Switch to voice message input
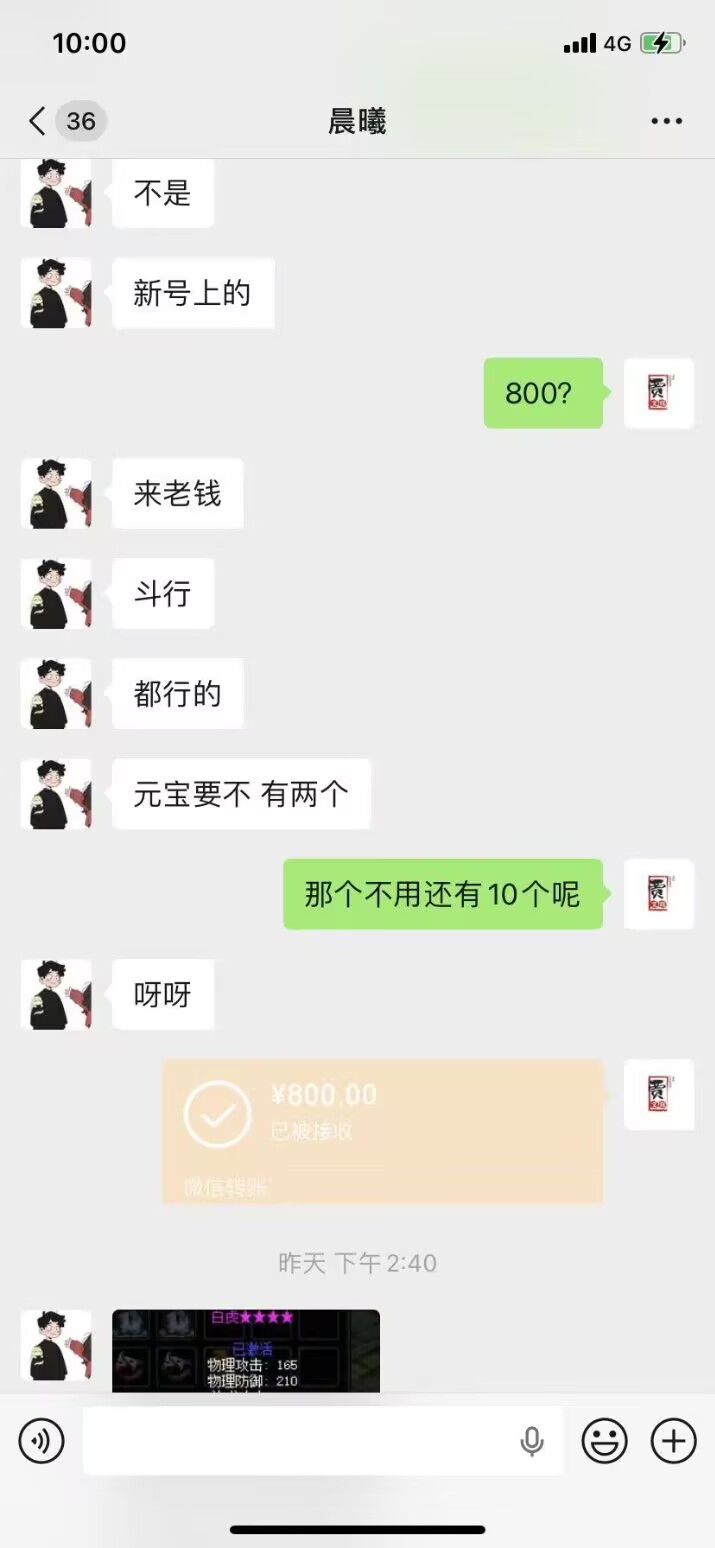The image size is (715, 1548). tap(41, 1441)
